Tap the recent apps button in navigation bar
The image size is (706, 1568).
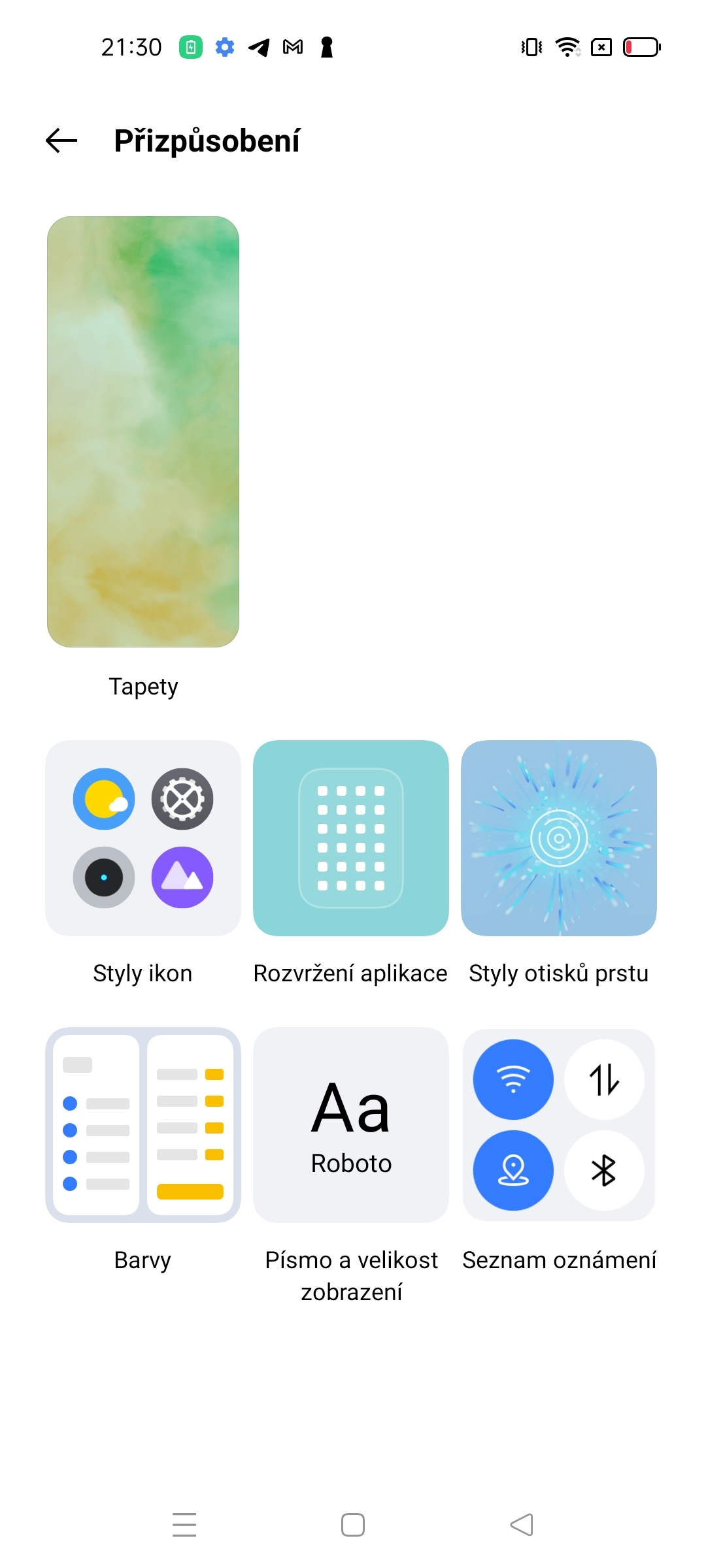184,1524
